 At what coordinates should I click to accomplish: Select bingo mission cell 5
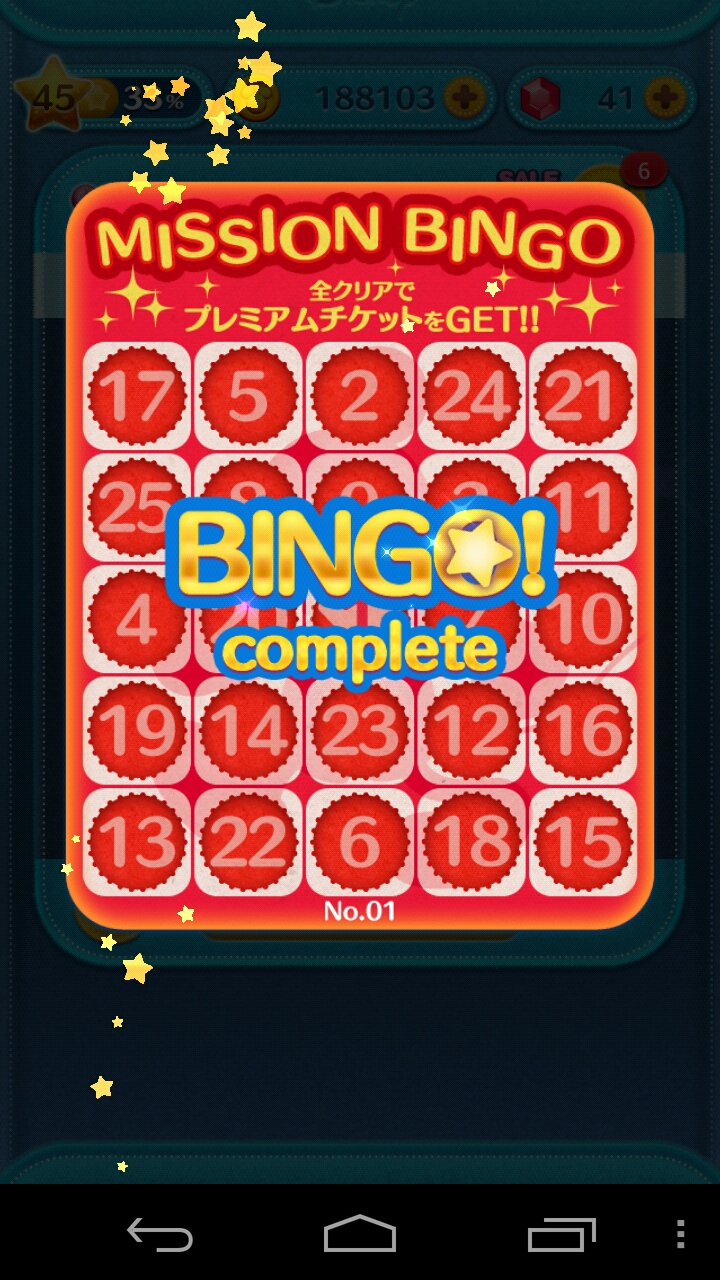(248, 396)
